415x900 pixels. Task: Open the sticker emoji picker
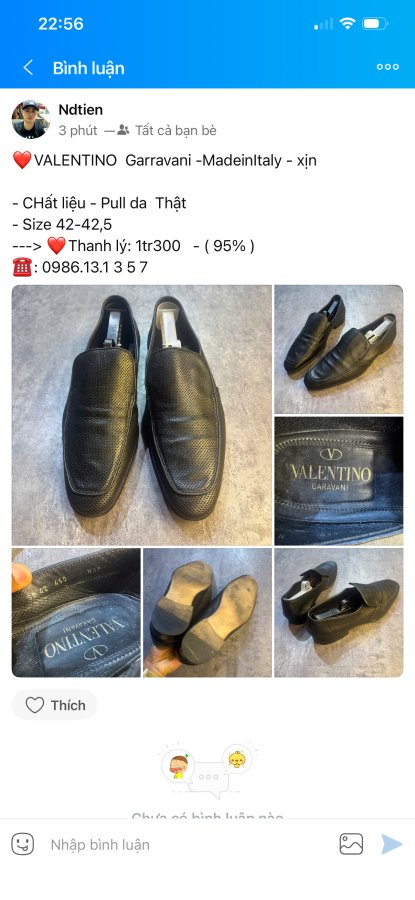(x=23, y=844)
